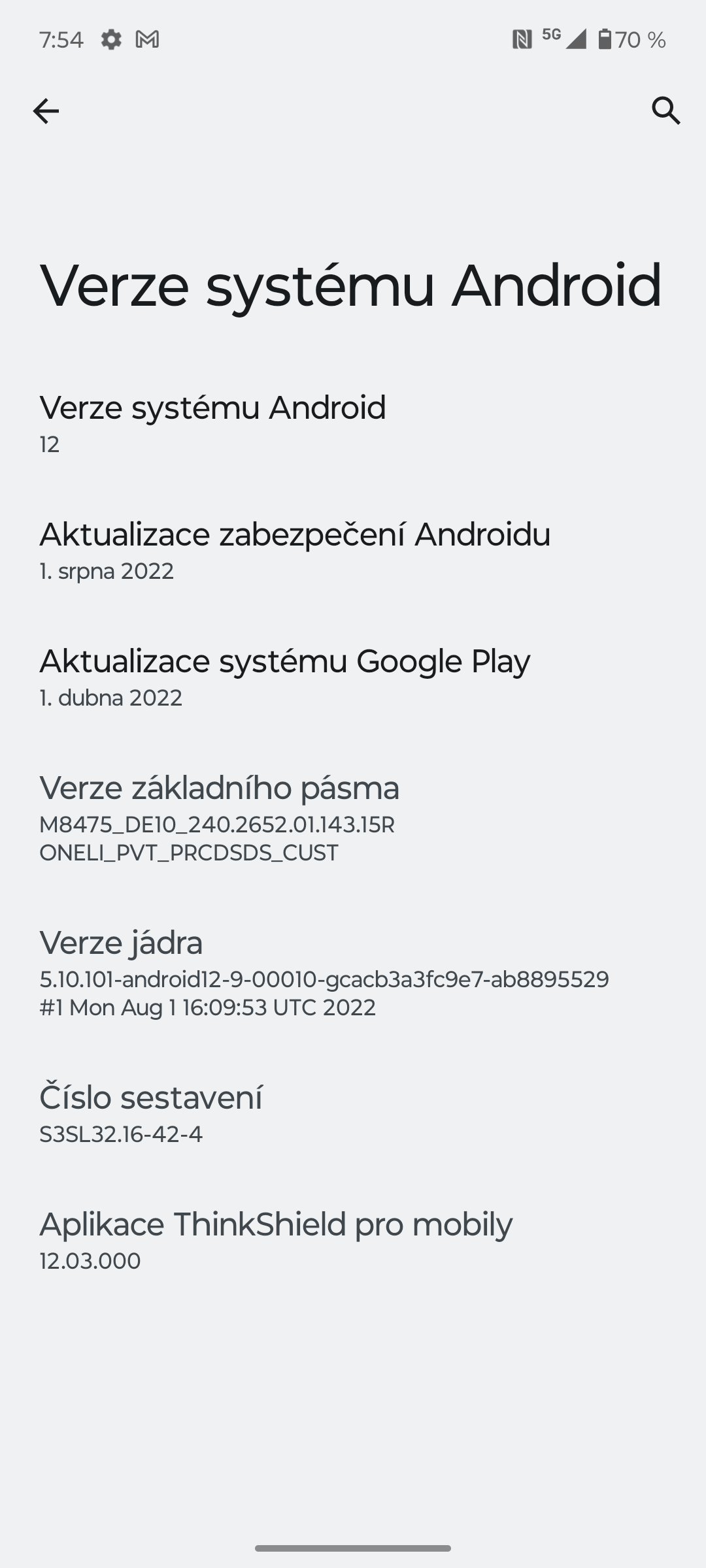
Task: Open the search icon
Action: click(x=666, y=111)
